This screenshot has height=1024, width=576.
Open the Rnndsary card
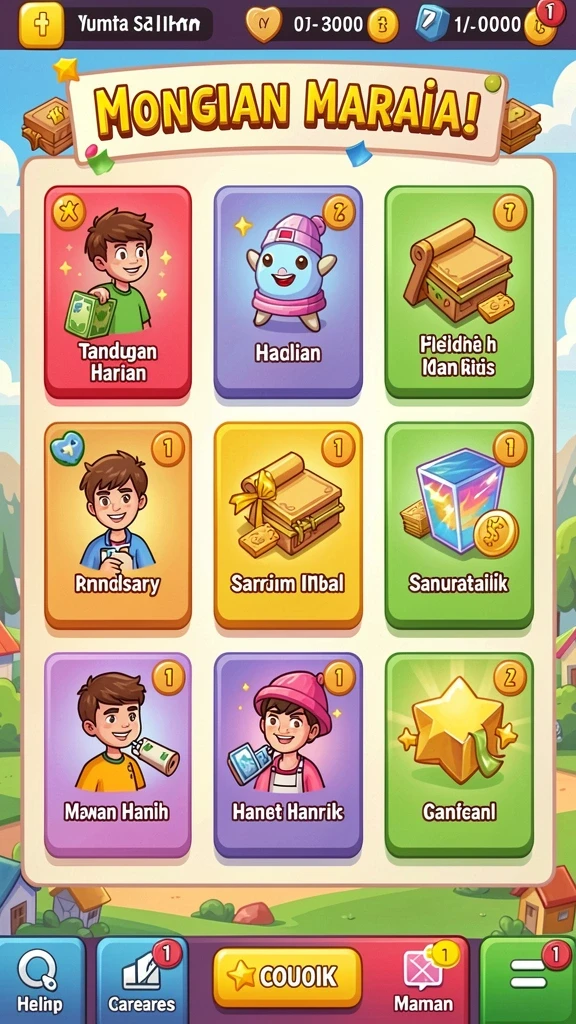point(118,526)
